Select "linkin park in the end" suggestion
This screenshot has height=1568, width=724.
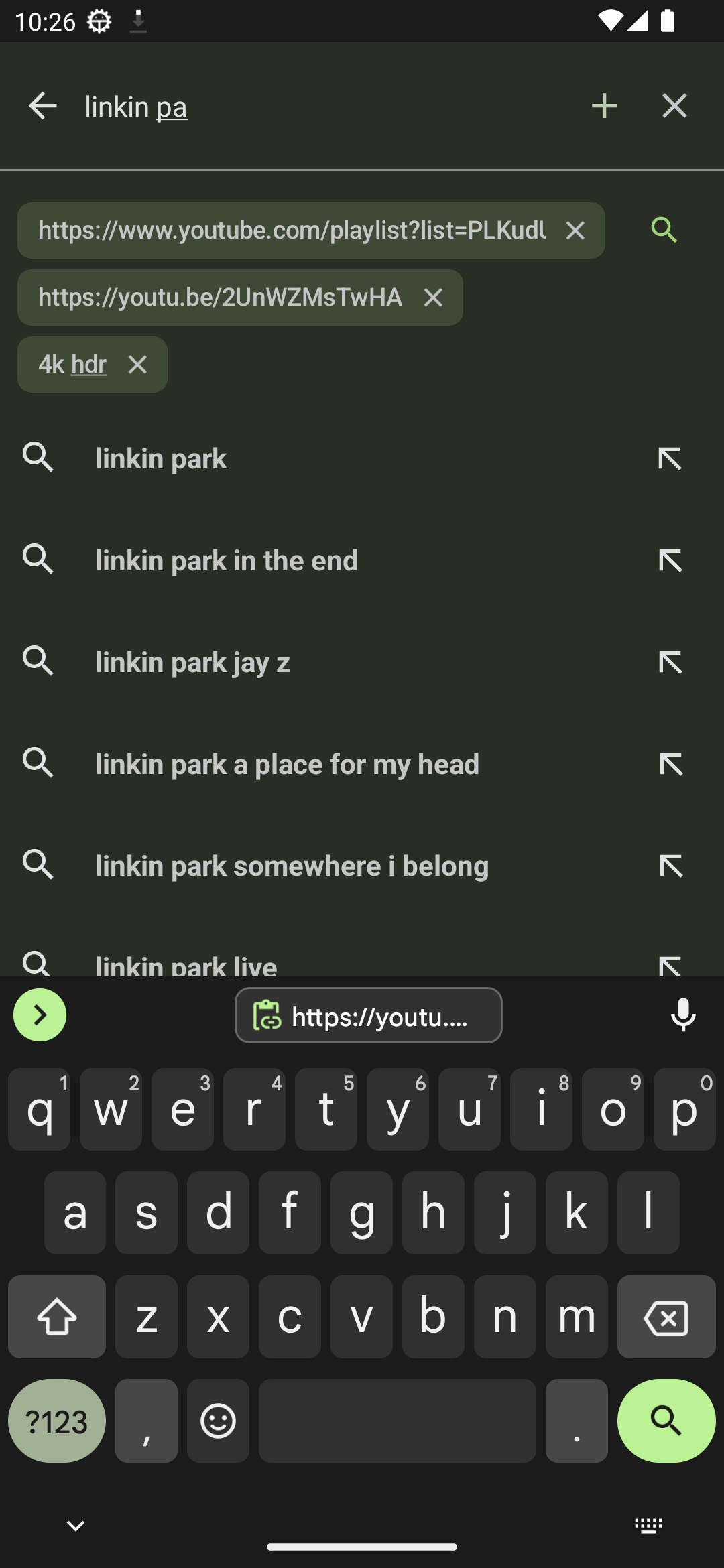click(322, 560)
